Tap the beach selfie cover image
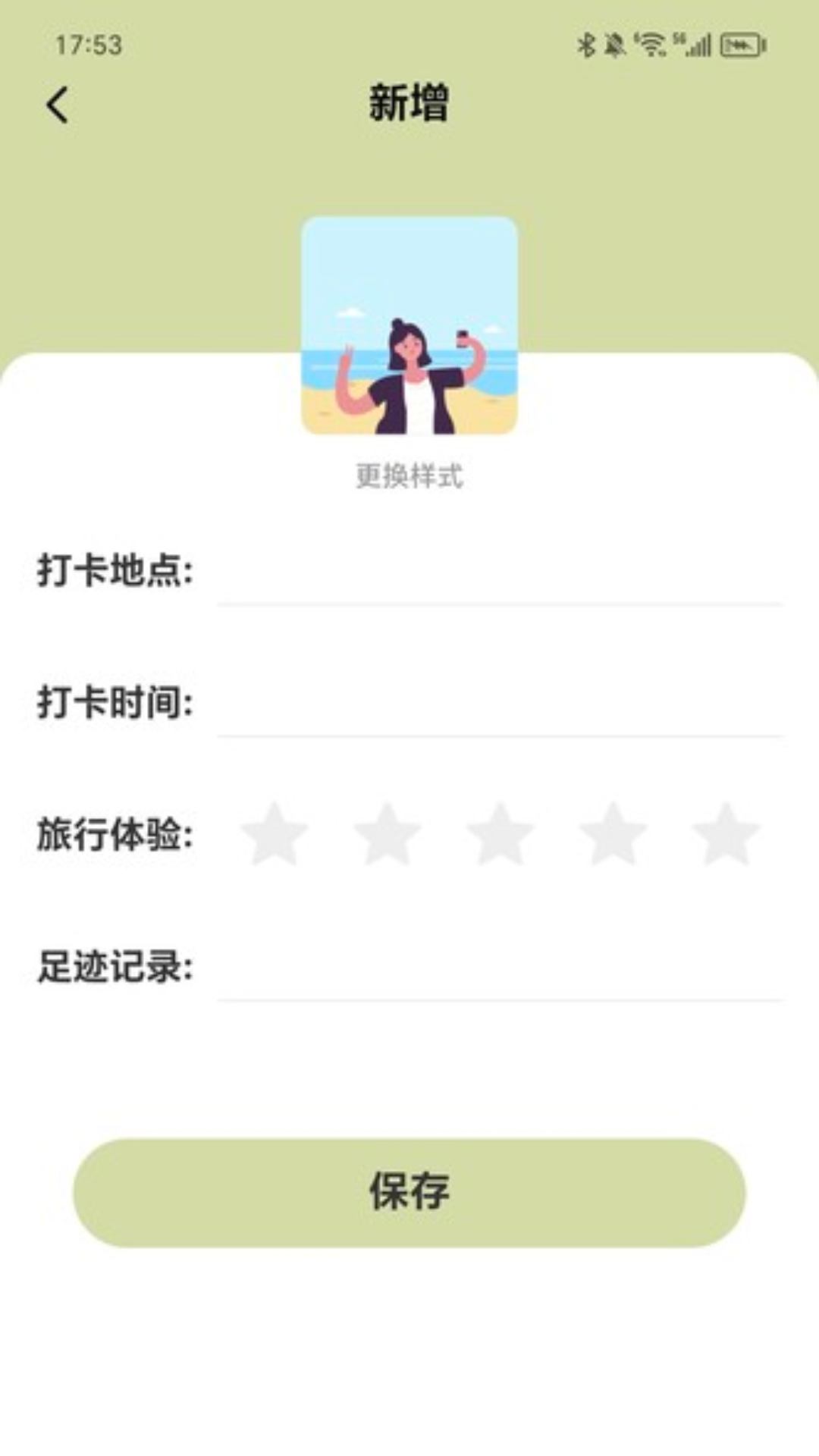The height and width of the screenshot is (1456, 819). point(409,326)
